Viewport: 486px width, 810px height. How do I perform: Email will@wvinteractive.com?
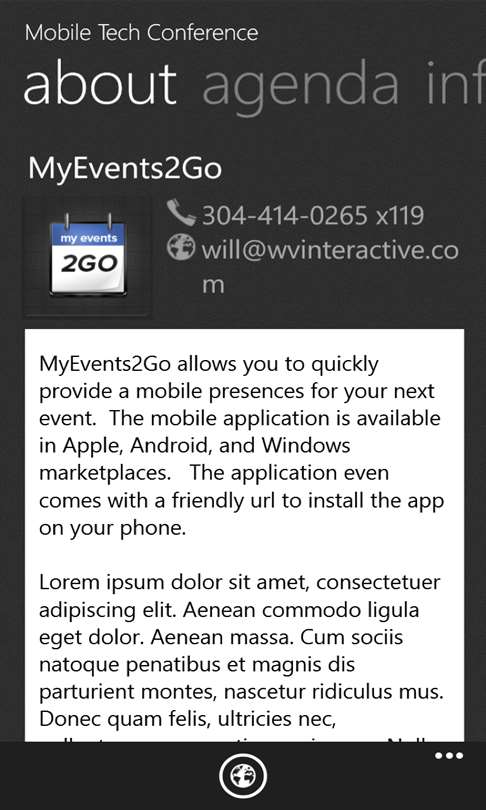click(330, 263)
